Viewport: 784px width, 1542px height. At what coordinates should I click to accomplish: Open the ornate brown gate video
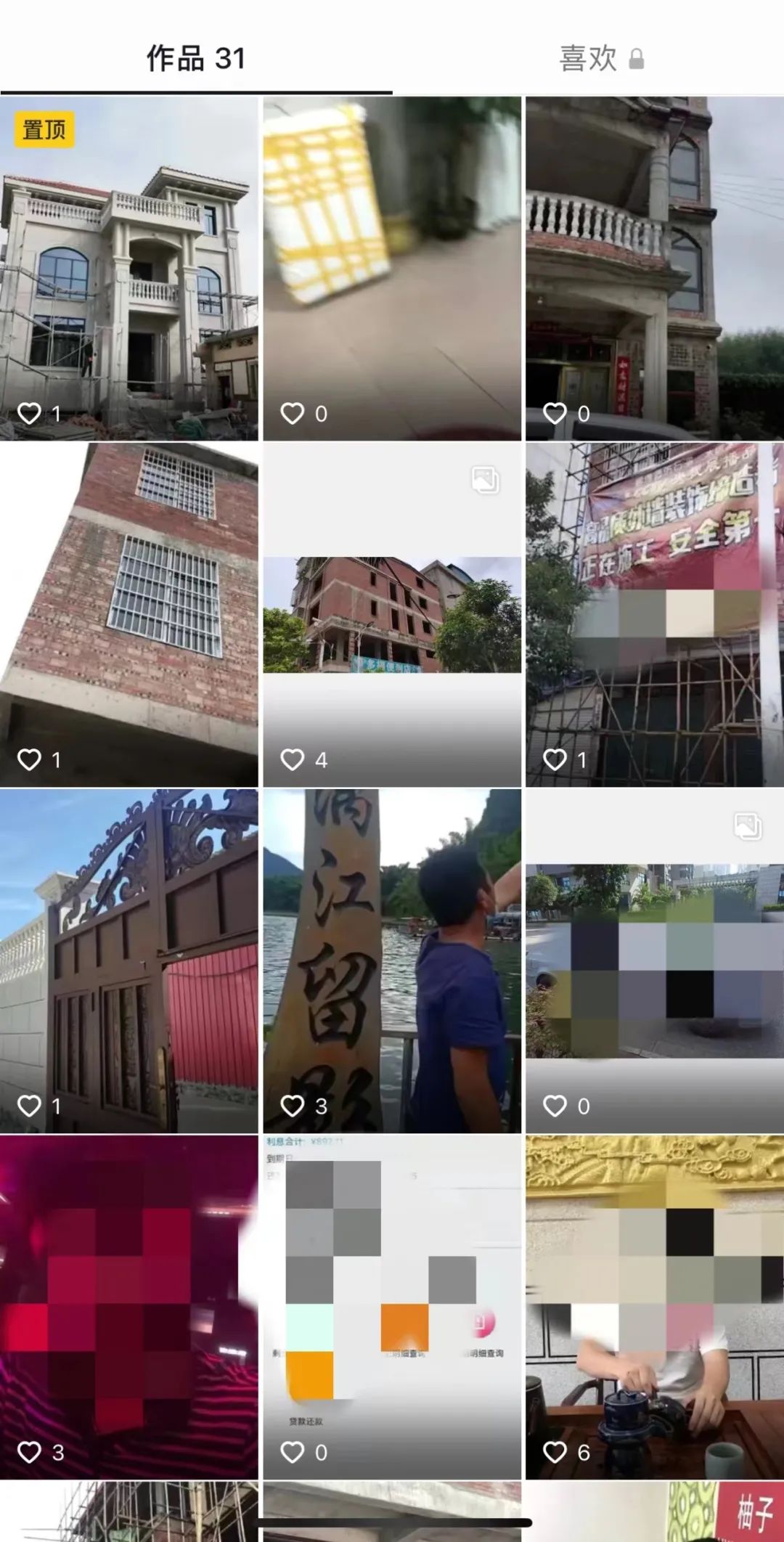[x=129, y=960]
